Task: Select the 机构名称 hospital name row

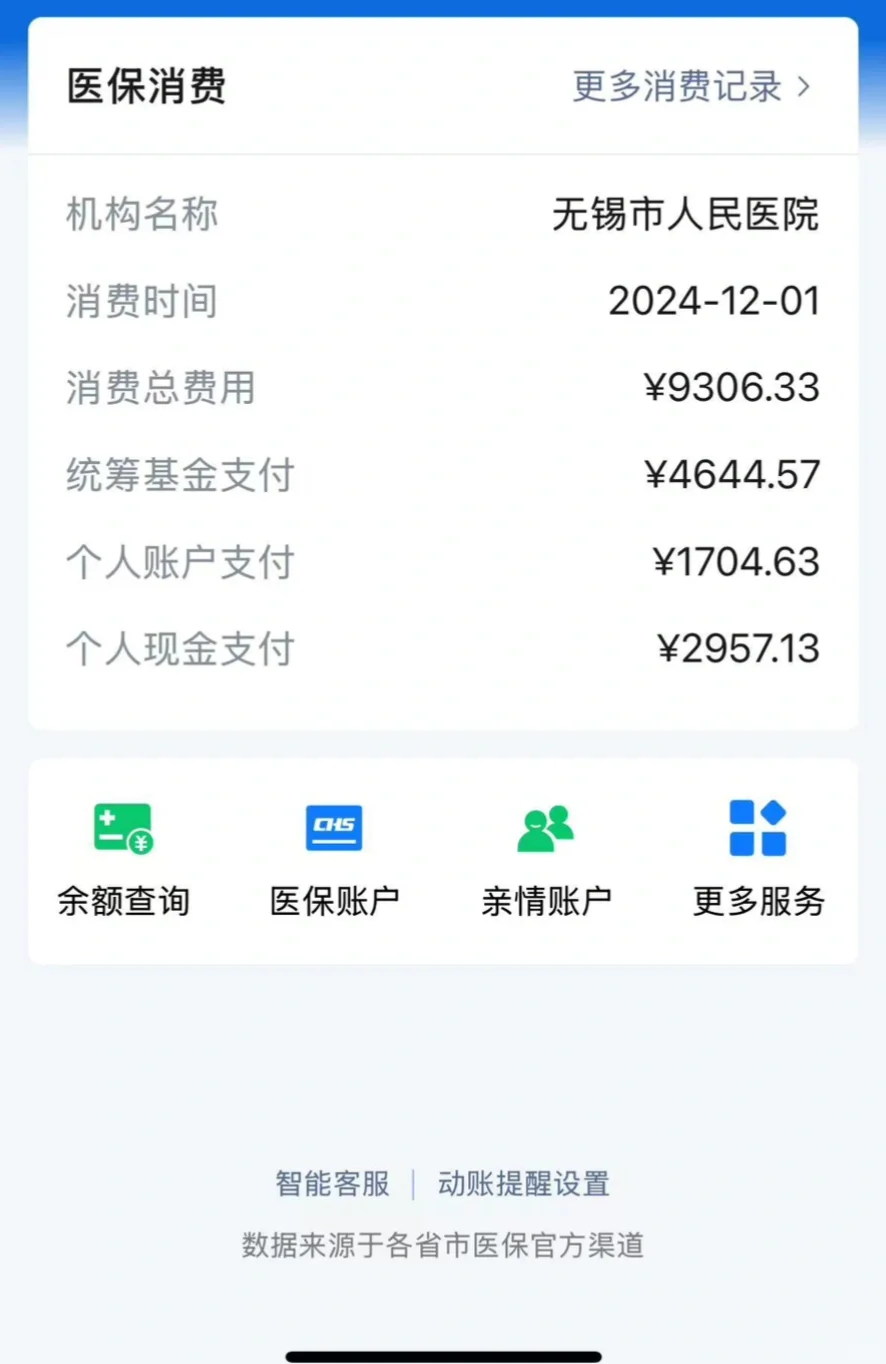Action: pos(143,216)
